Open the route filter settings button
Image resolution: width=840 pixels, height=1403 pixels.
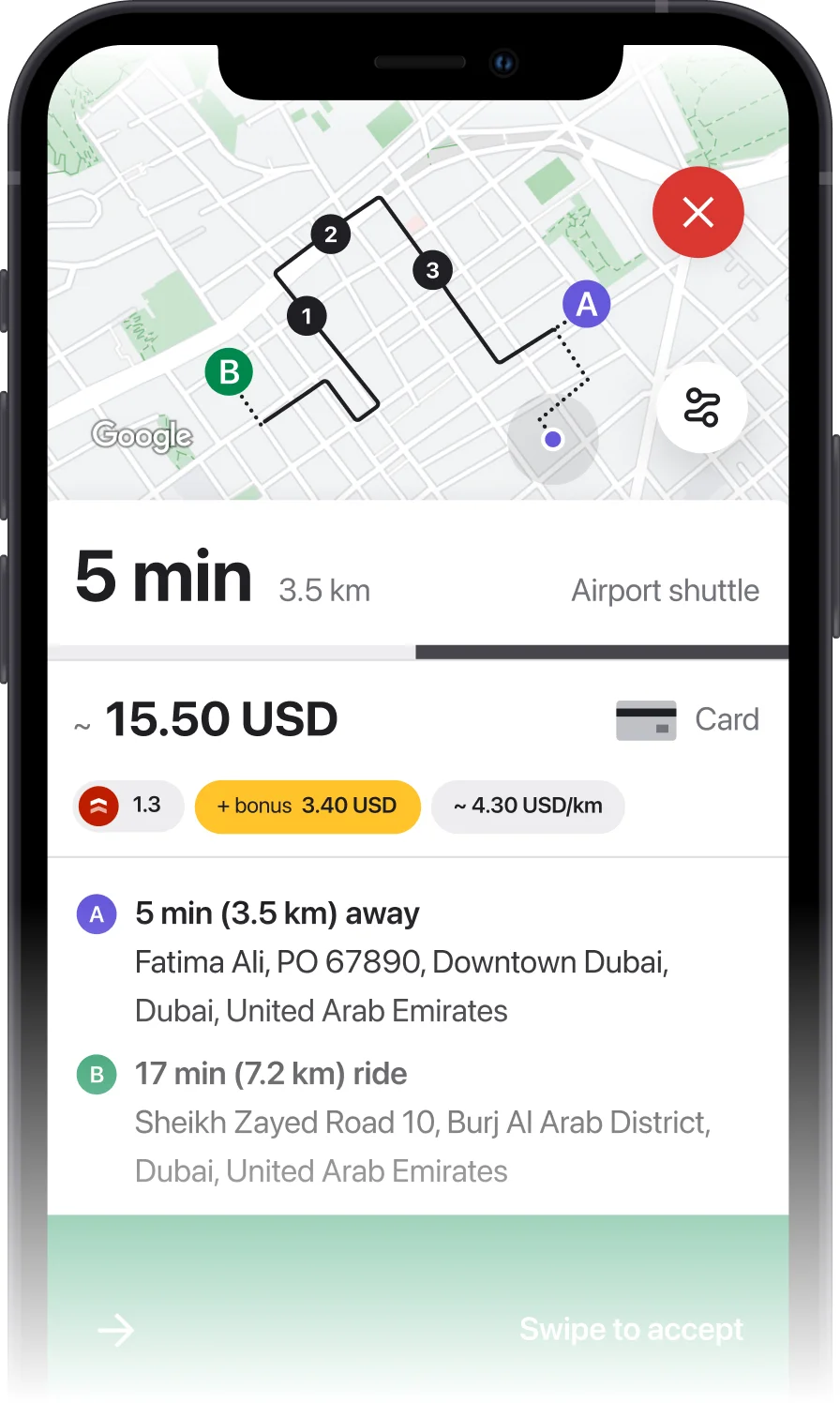[701, 407]
